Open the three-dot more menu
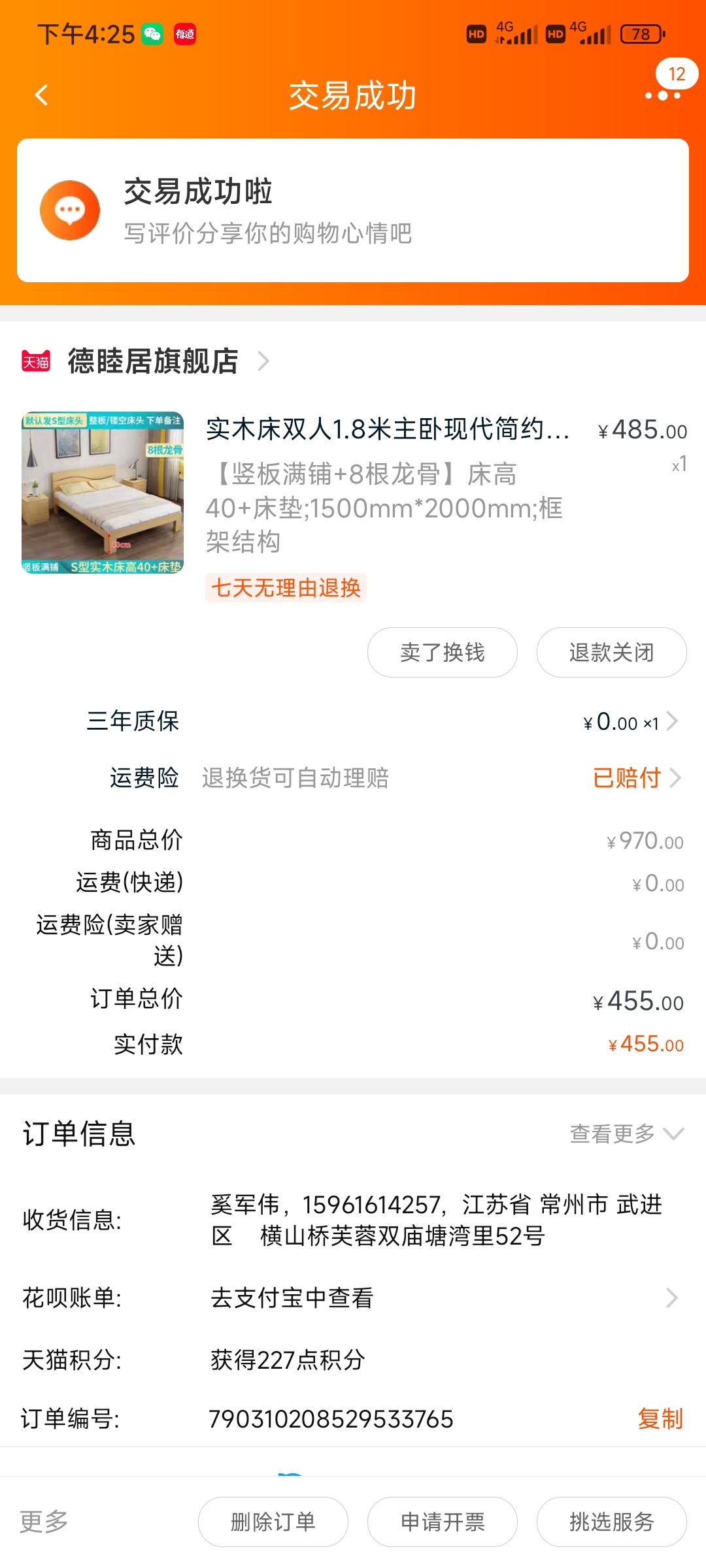 point(663,95)
